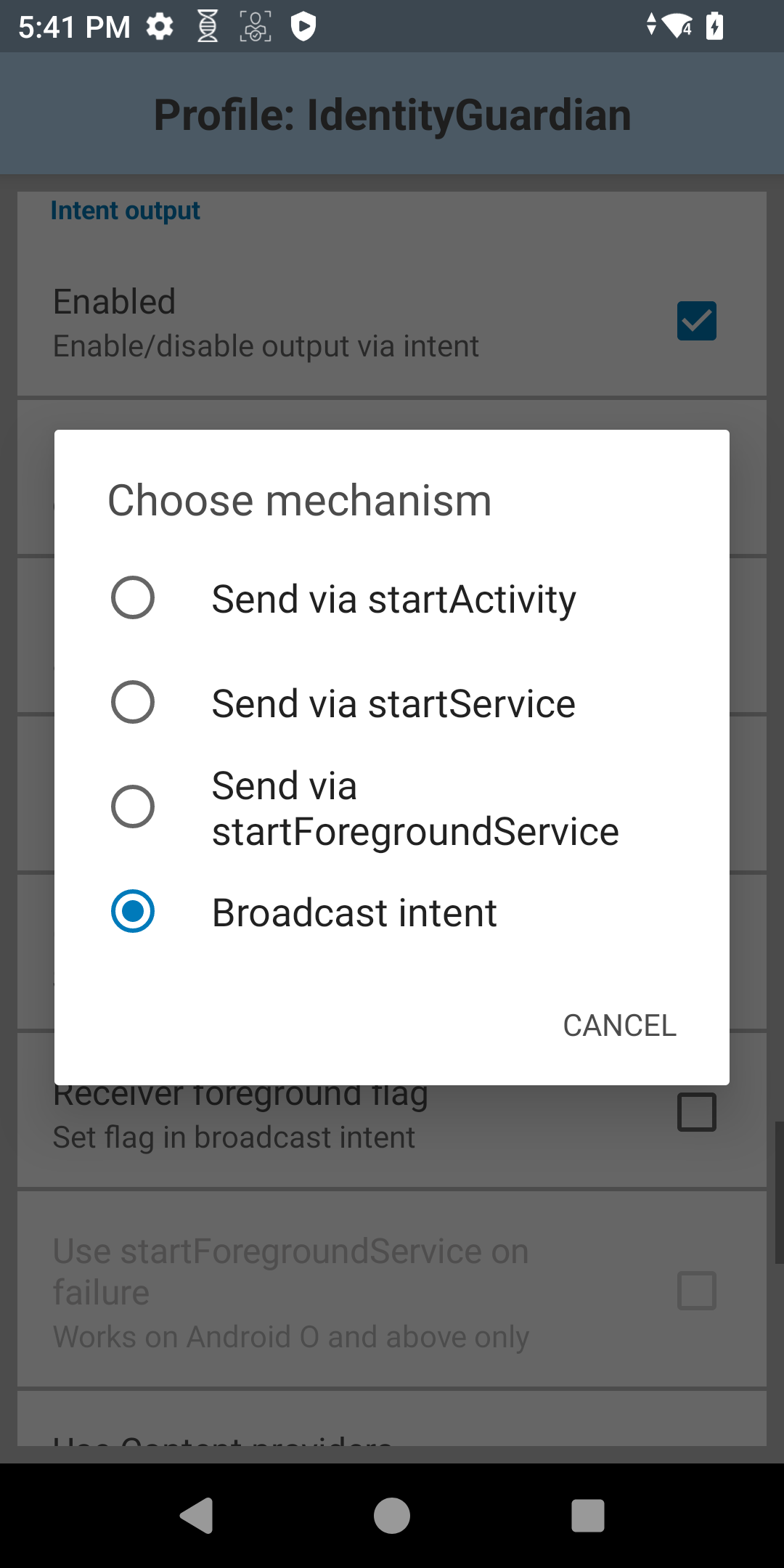Select the Broadcast intent option

pyautogui.click(x=133, y=912)
